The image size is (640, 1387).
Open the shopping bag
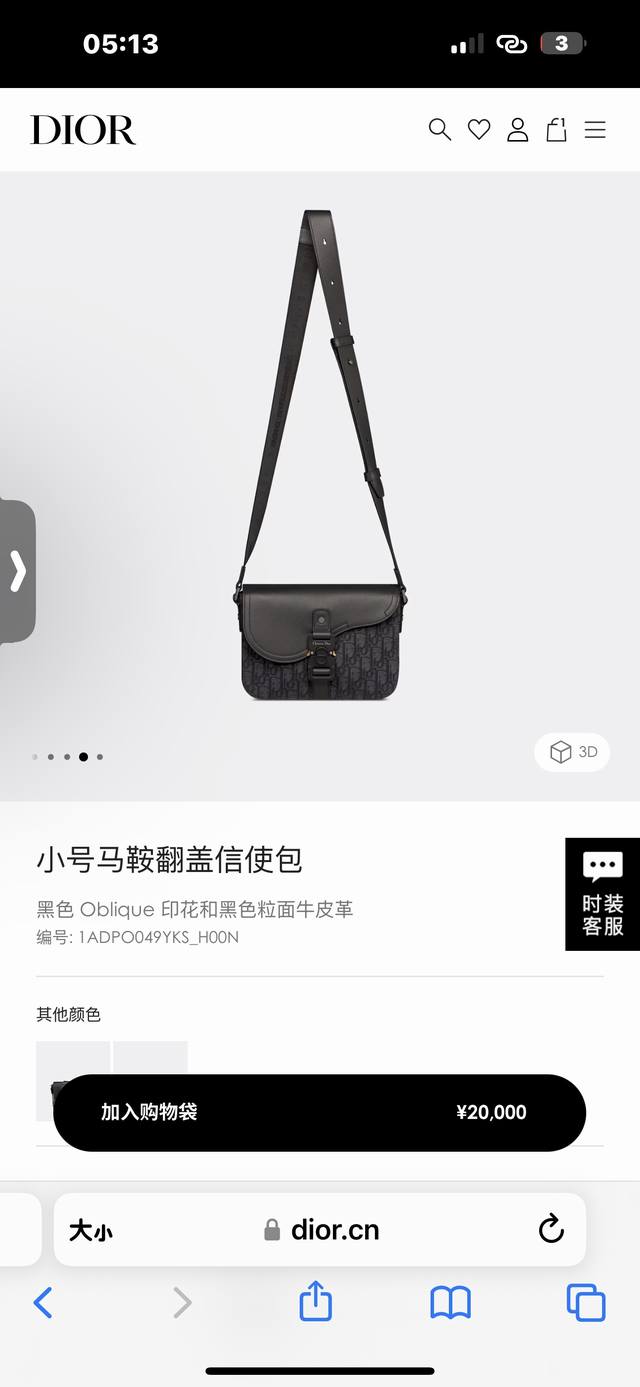coord(556,129)
